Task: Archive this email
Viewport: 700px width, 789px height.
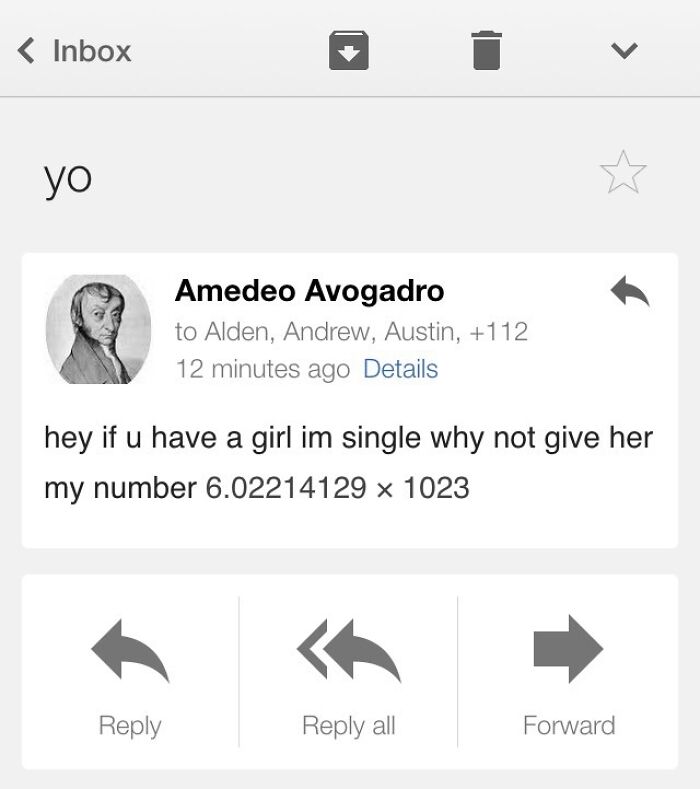Action: click(349, 50)
